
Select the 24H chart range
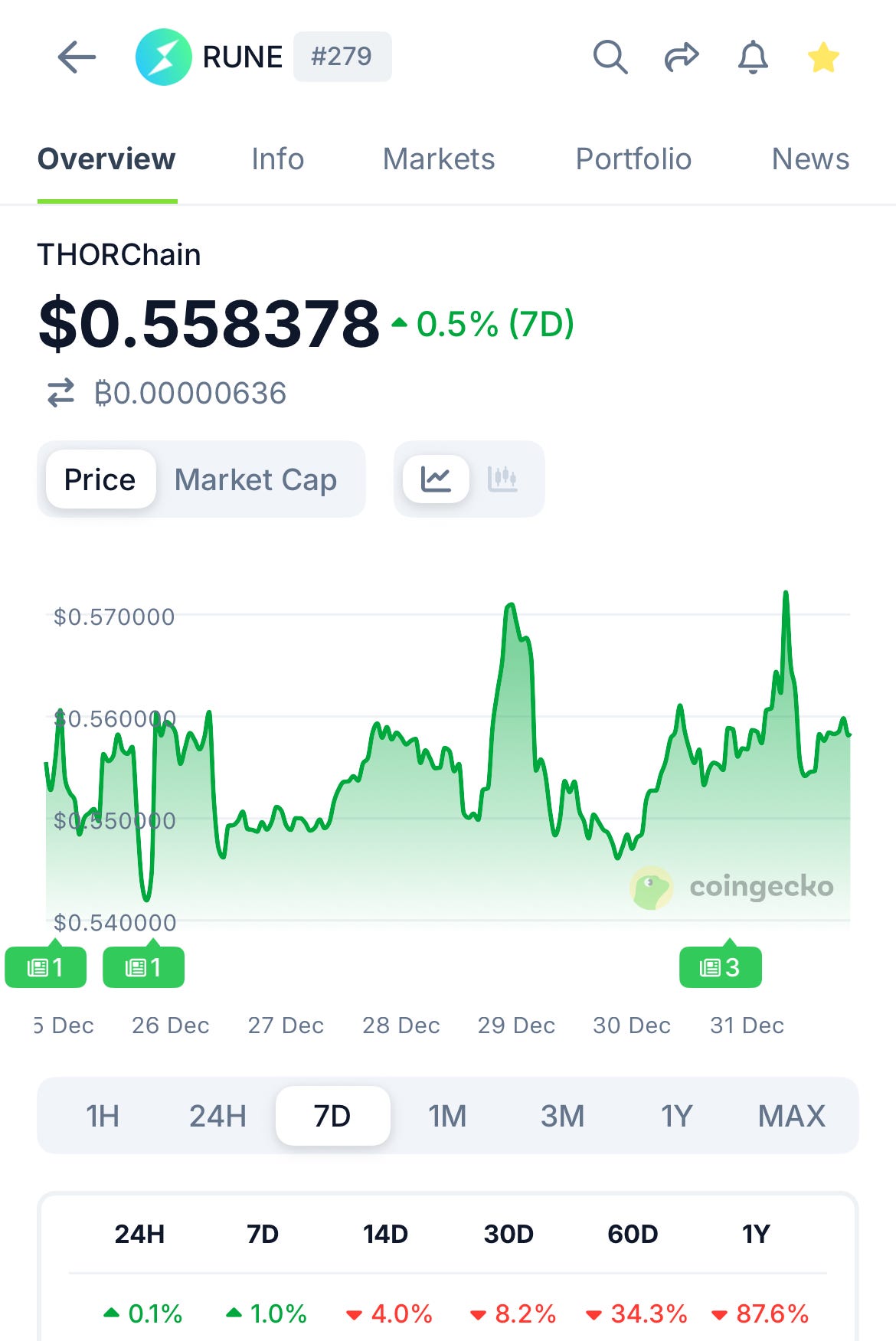217,1116
